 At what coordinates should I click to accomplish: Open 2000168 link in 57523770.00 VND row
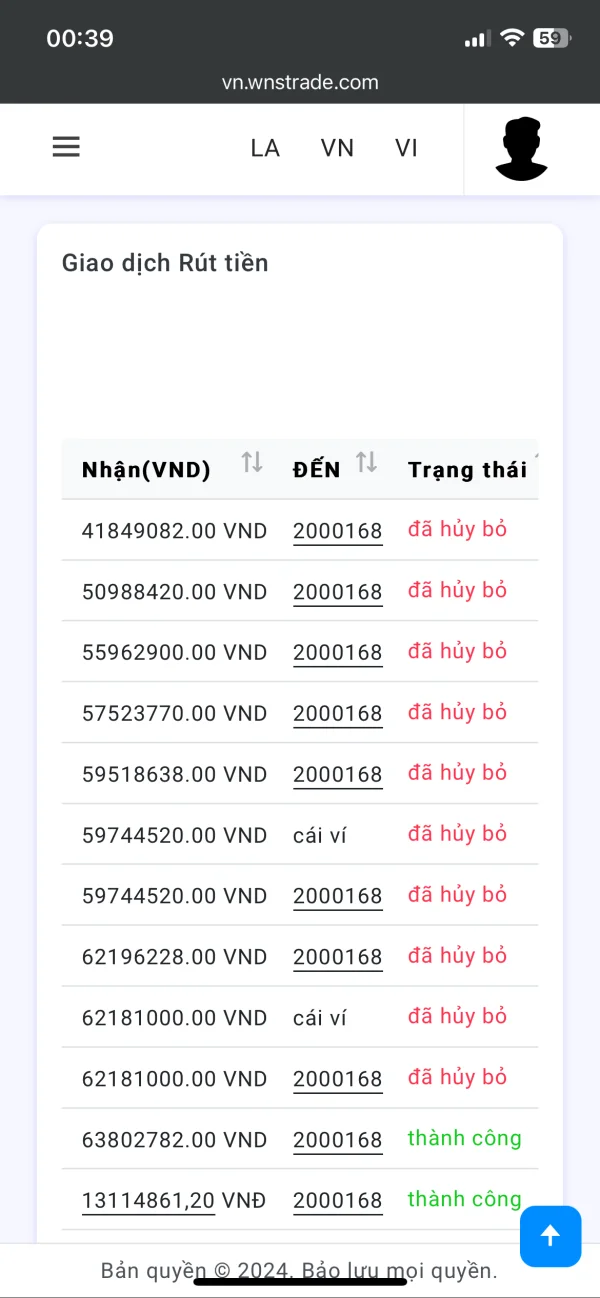pyautogui.click(x=337, y=714)
